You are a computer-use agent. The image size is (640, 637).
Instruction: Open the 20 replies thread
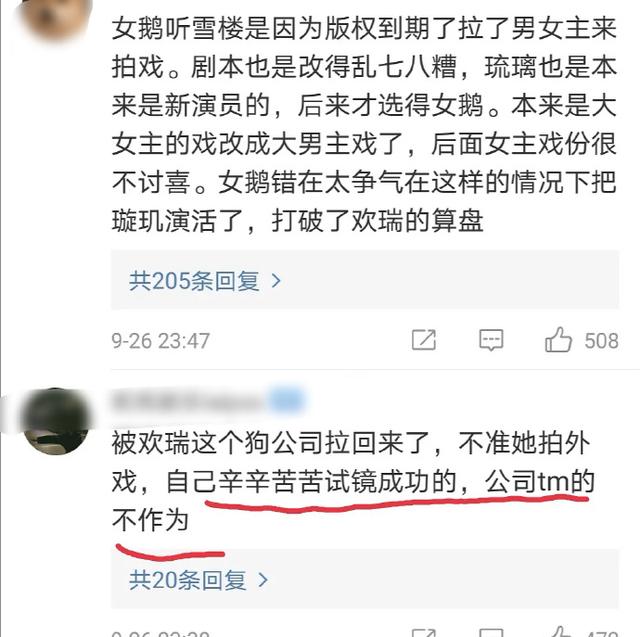[199, 579]
